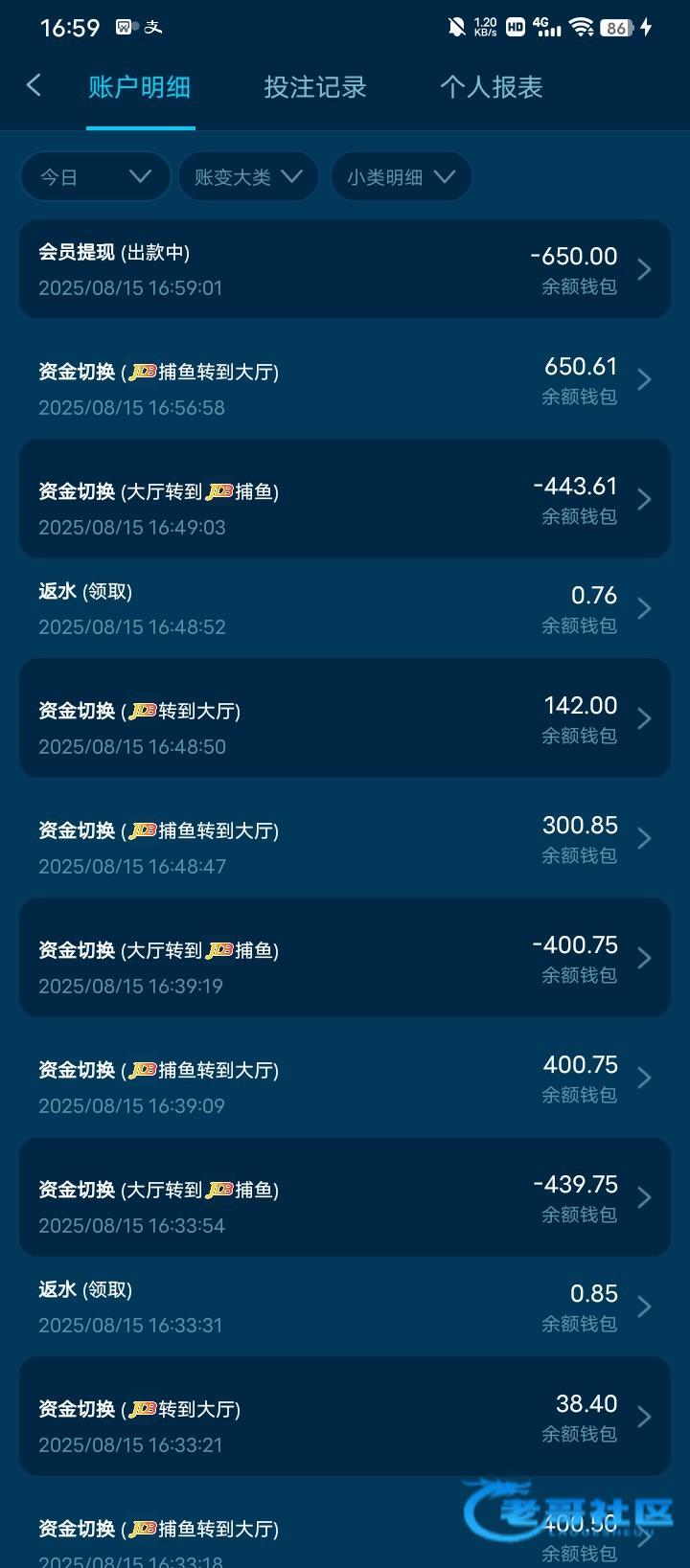Switch to the 投注记录 tab

pyautogui.click(x=315, y=87)
